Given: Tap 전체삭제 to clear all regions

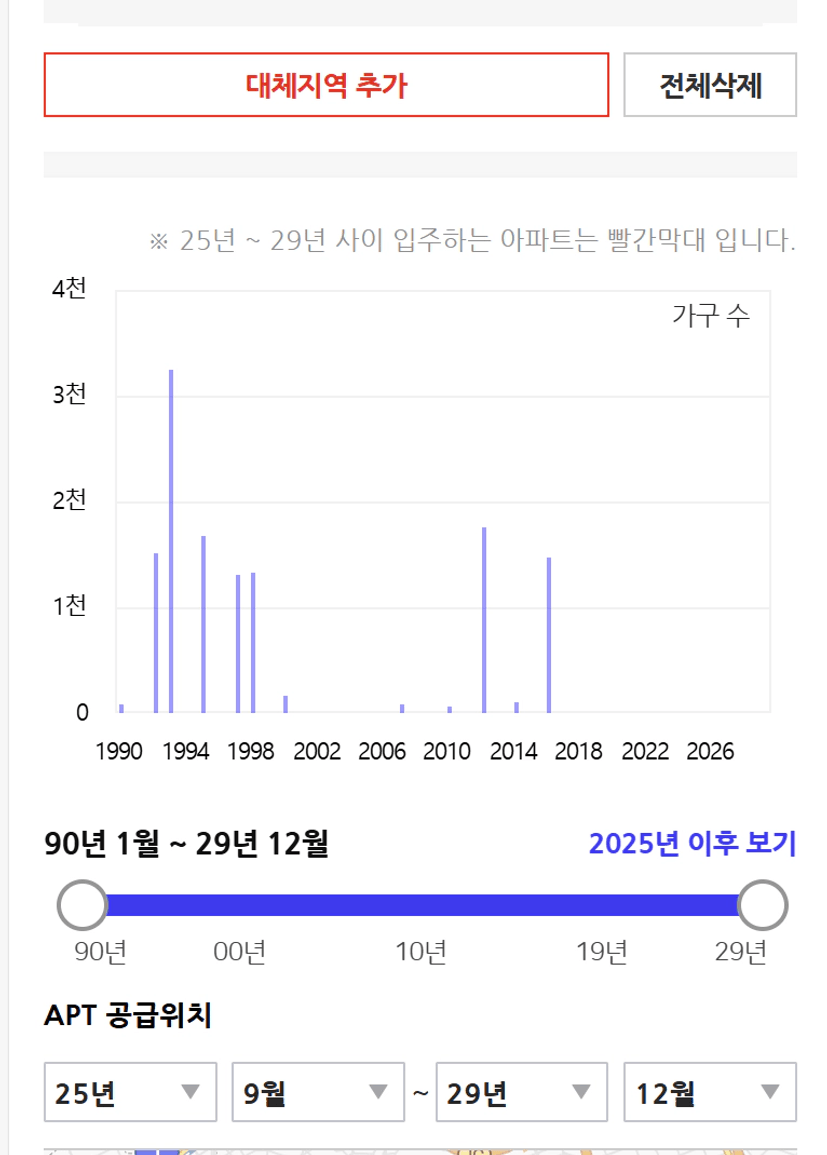Looking at the screenshot, I should click(x=710, y=85).
